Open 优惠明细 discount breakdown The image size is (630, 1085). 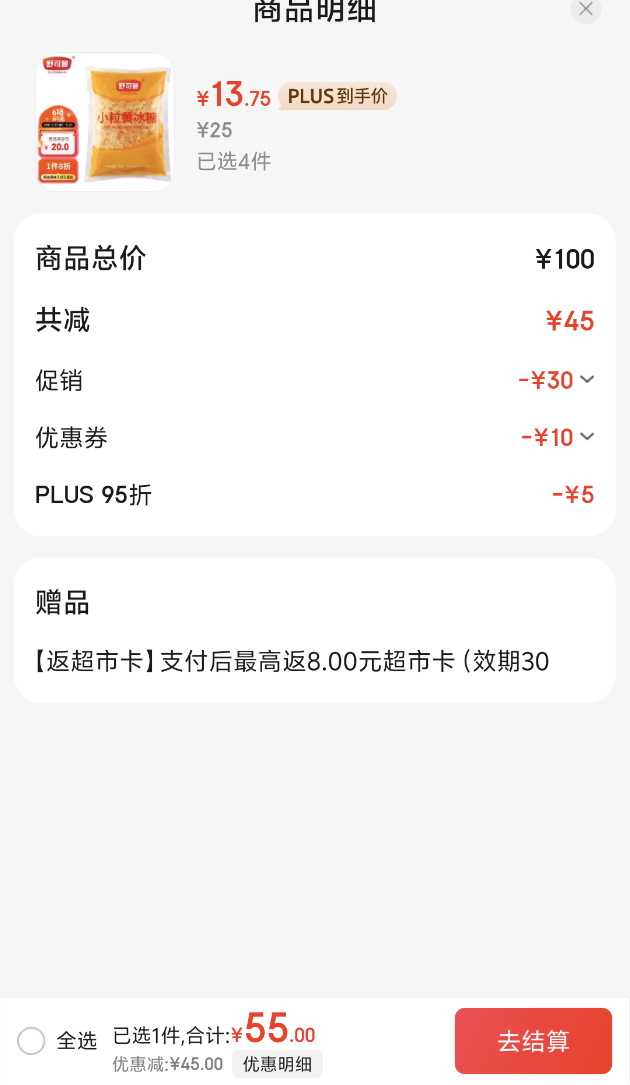point(277,1064)
